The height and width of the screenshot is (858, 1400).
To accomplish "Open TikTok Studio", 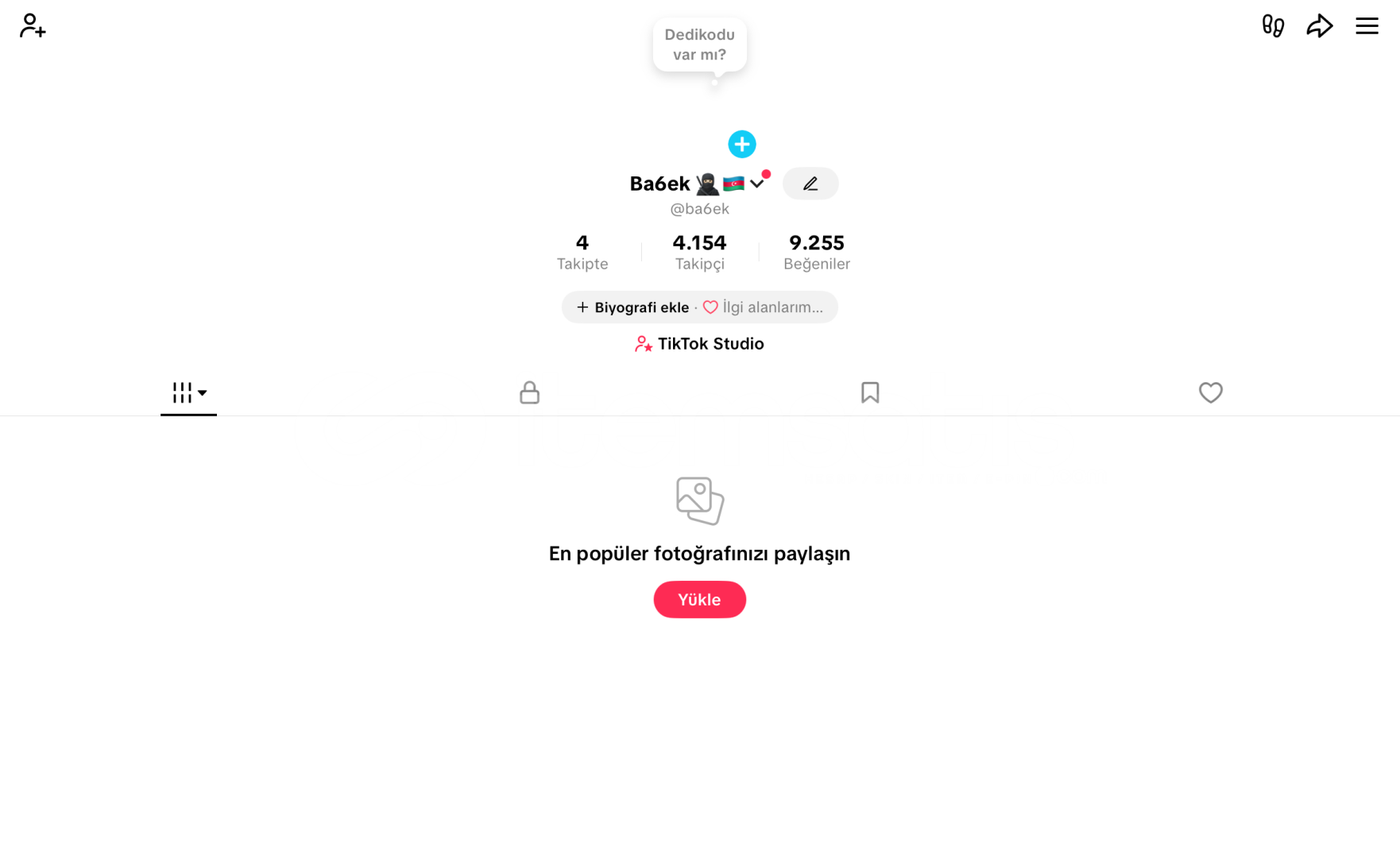I will [x=699, y=344].
